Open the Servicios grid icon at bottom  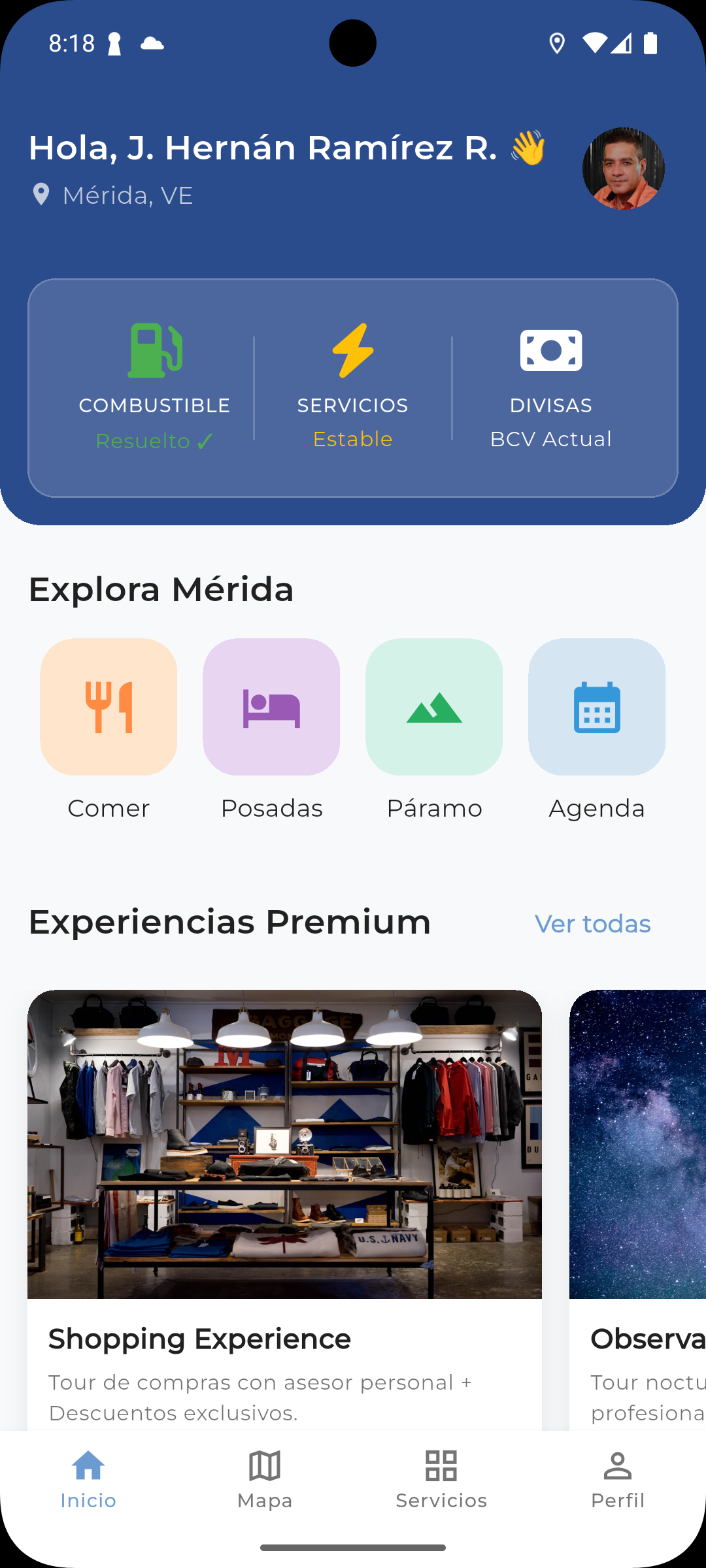coord(441,1467)
